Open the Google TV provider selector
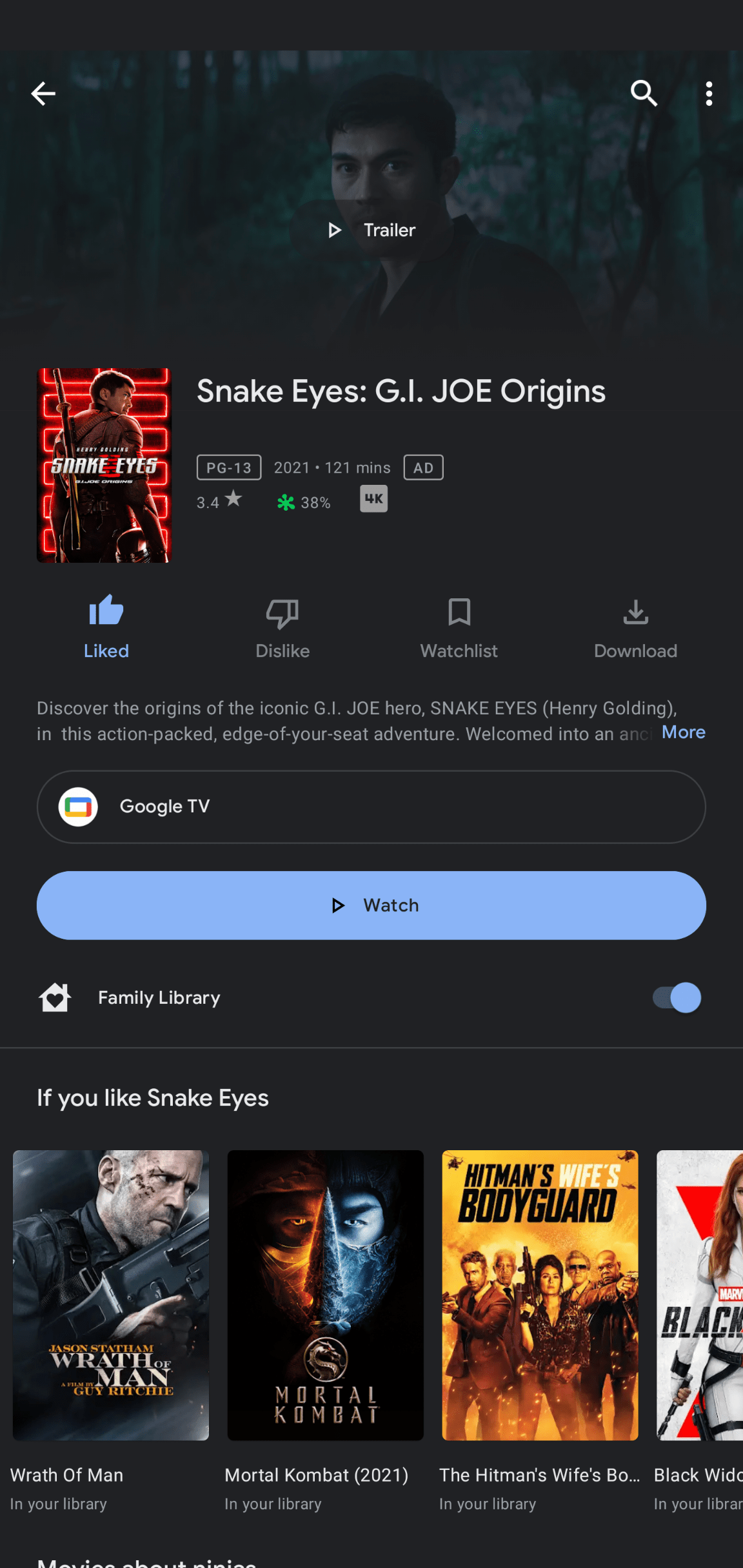743x1568 pixels. (371, 806)
